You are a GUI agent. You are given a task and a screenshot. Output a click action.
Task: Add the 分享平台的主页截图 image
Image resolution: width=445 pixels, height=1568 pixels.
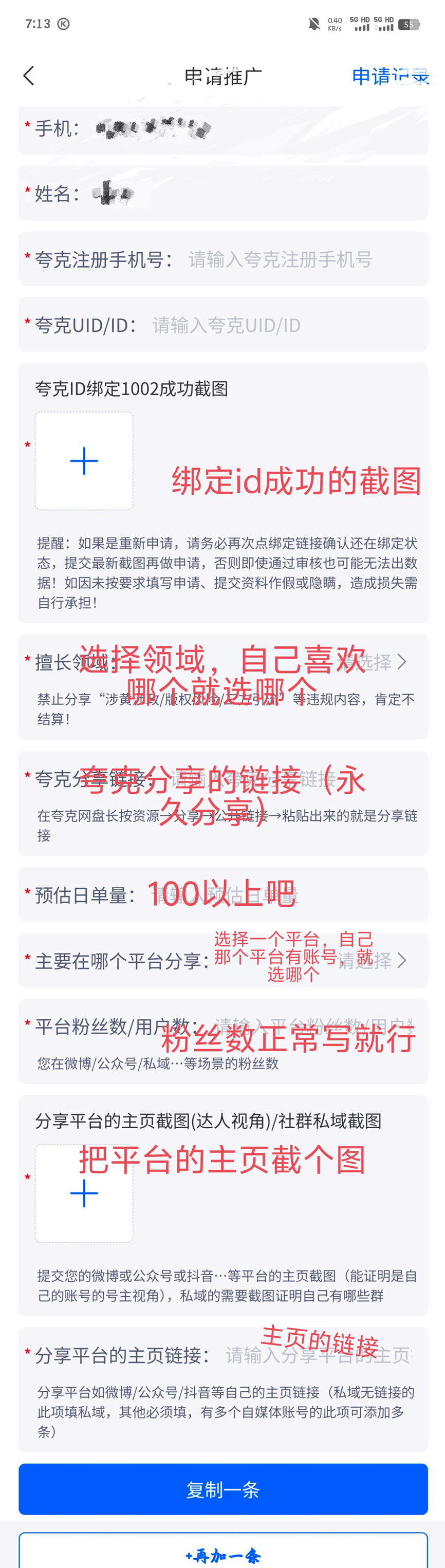[84, 1193]
